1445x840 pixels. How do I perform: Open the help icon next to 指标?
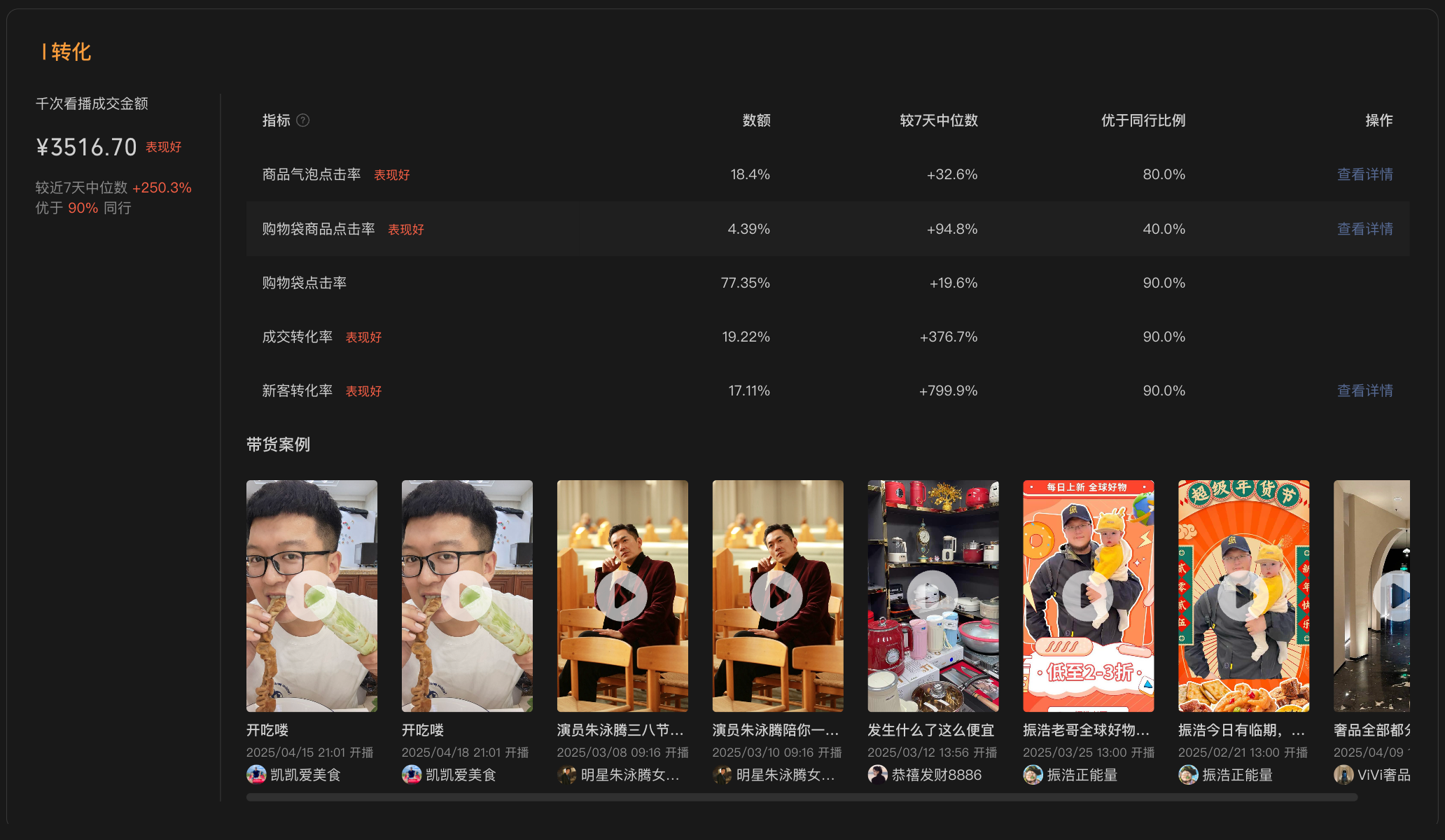coord(302,120)
